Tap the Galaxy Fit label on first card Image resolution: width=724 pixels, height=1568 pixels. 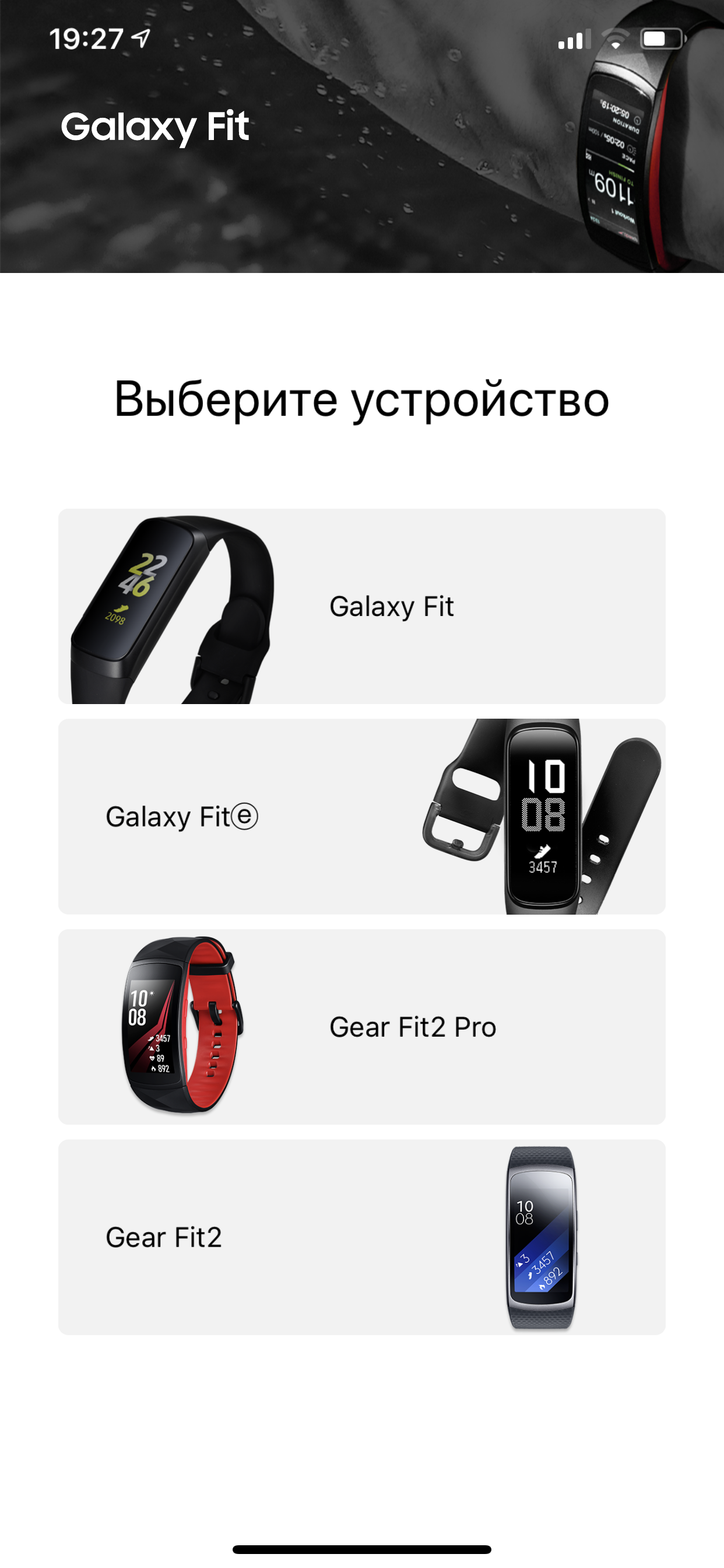pyautogui.click(x=391, y=605)
